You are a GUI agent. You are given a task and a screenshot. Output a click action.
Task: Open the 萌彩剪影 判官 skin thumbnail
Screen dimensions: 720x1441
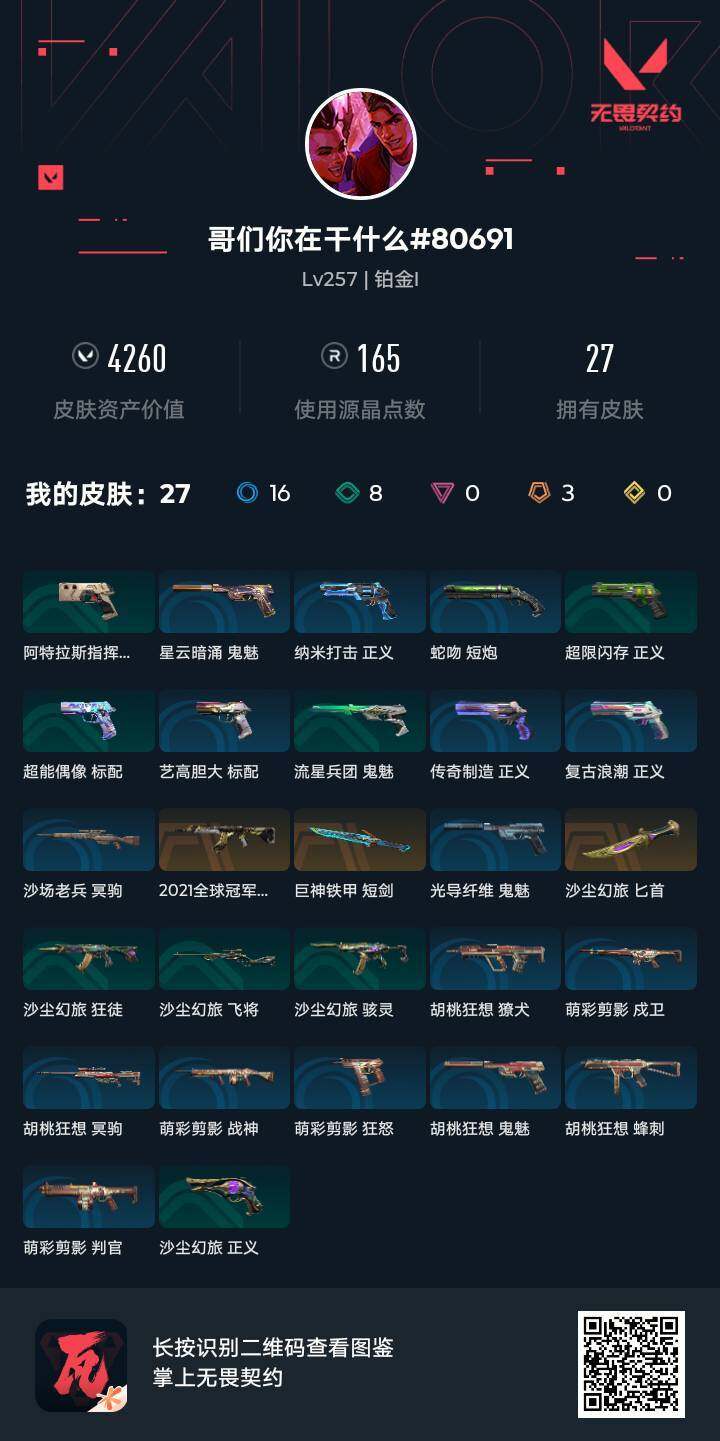(87, 1197)
